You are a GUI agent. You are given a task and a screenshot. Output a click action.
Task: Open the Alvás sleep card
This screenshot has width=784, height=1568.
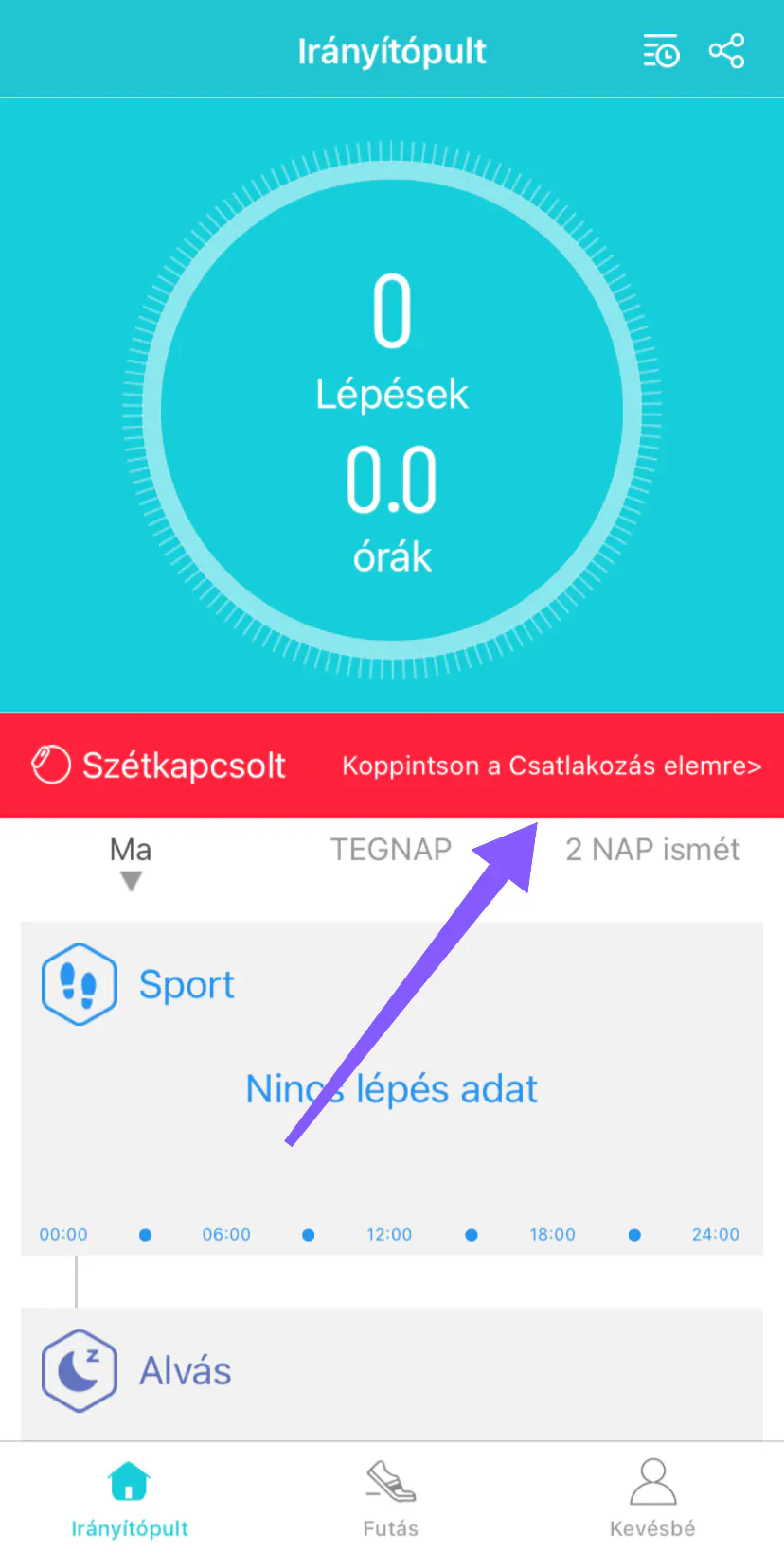[x=392, y=1372]
